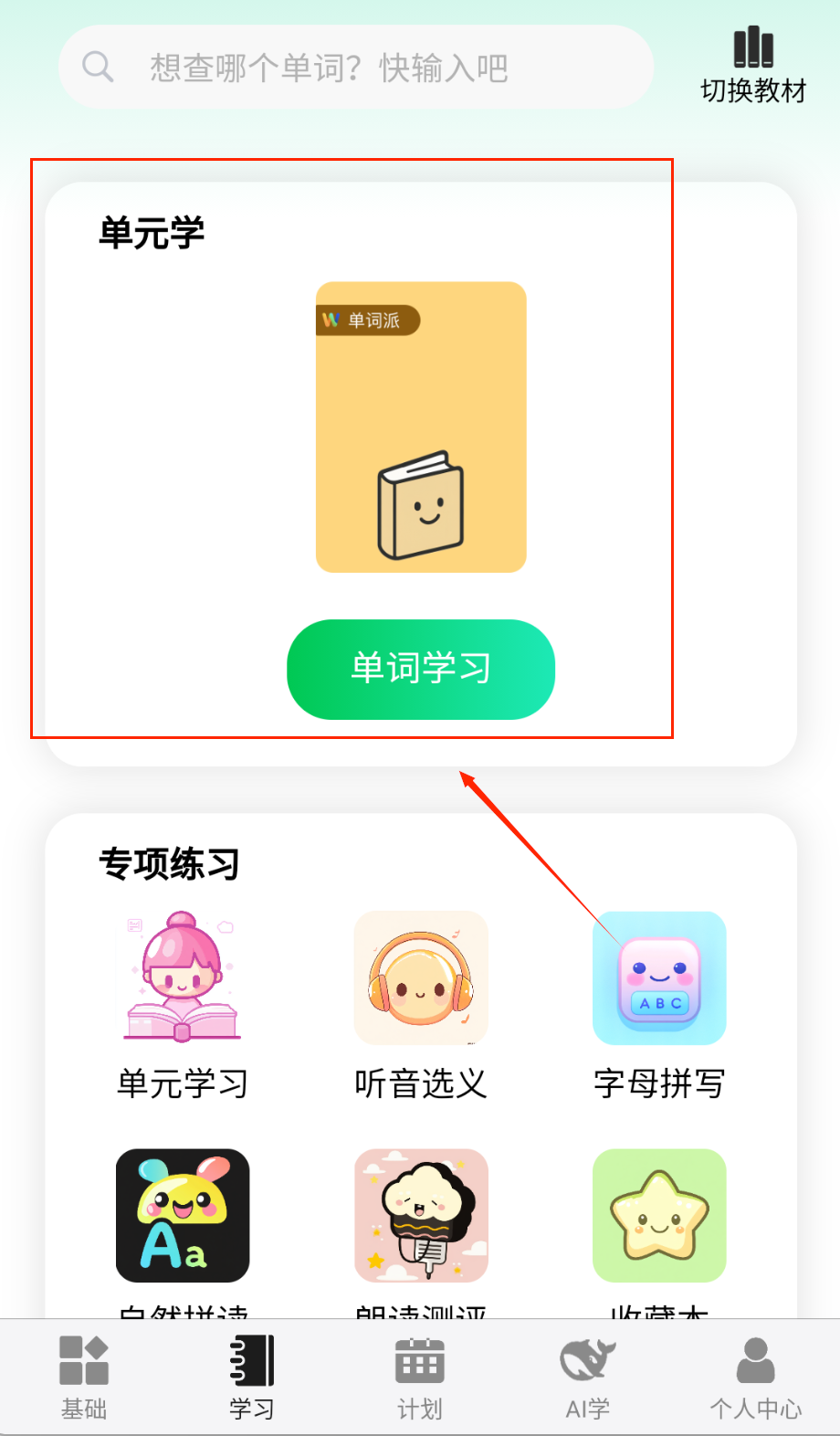Switch to the 基础 tab

click(84, 1377)
